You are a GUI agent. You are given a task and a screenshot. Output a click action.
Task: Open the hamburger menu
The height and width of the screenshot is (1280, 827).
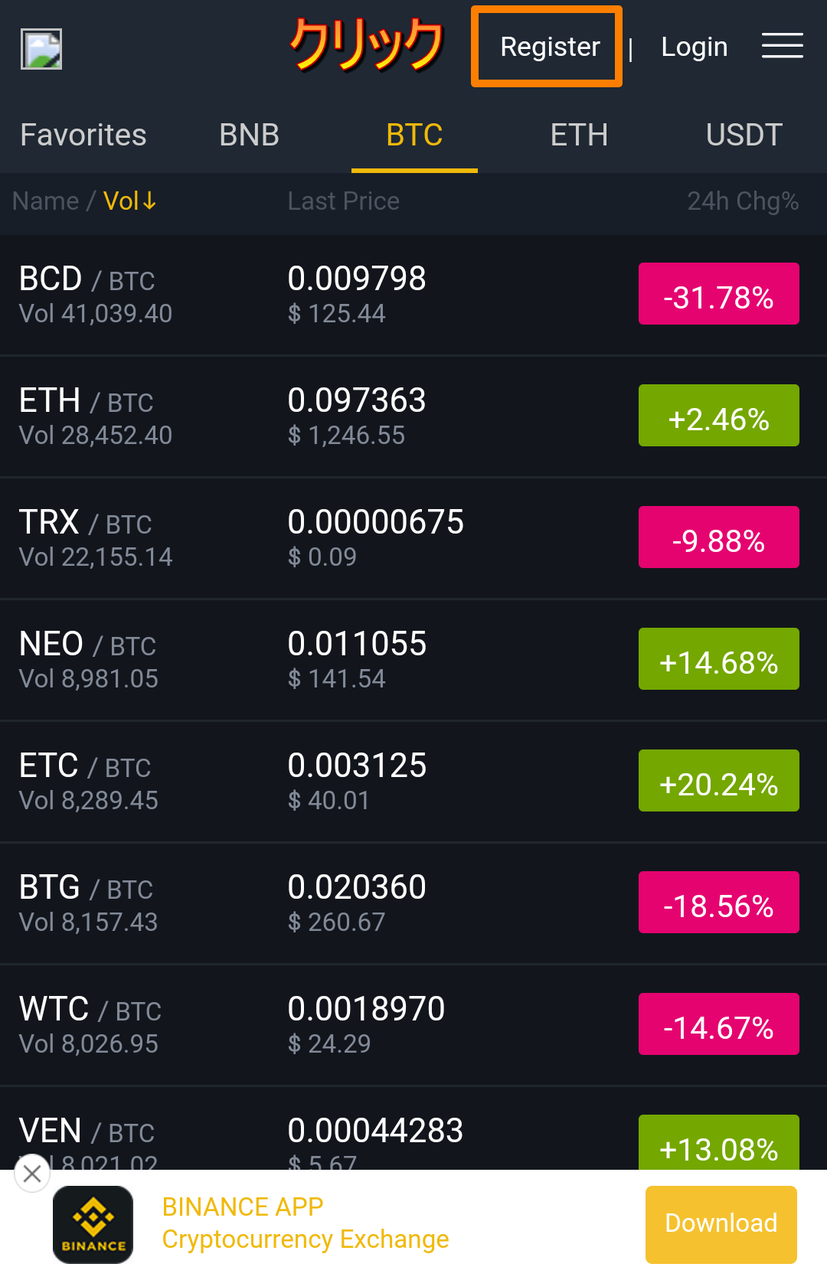(783, 46)
